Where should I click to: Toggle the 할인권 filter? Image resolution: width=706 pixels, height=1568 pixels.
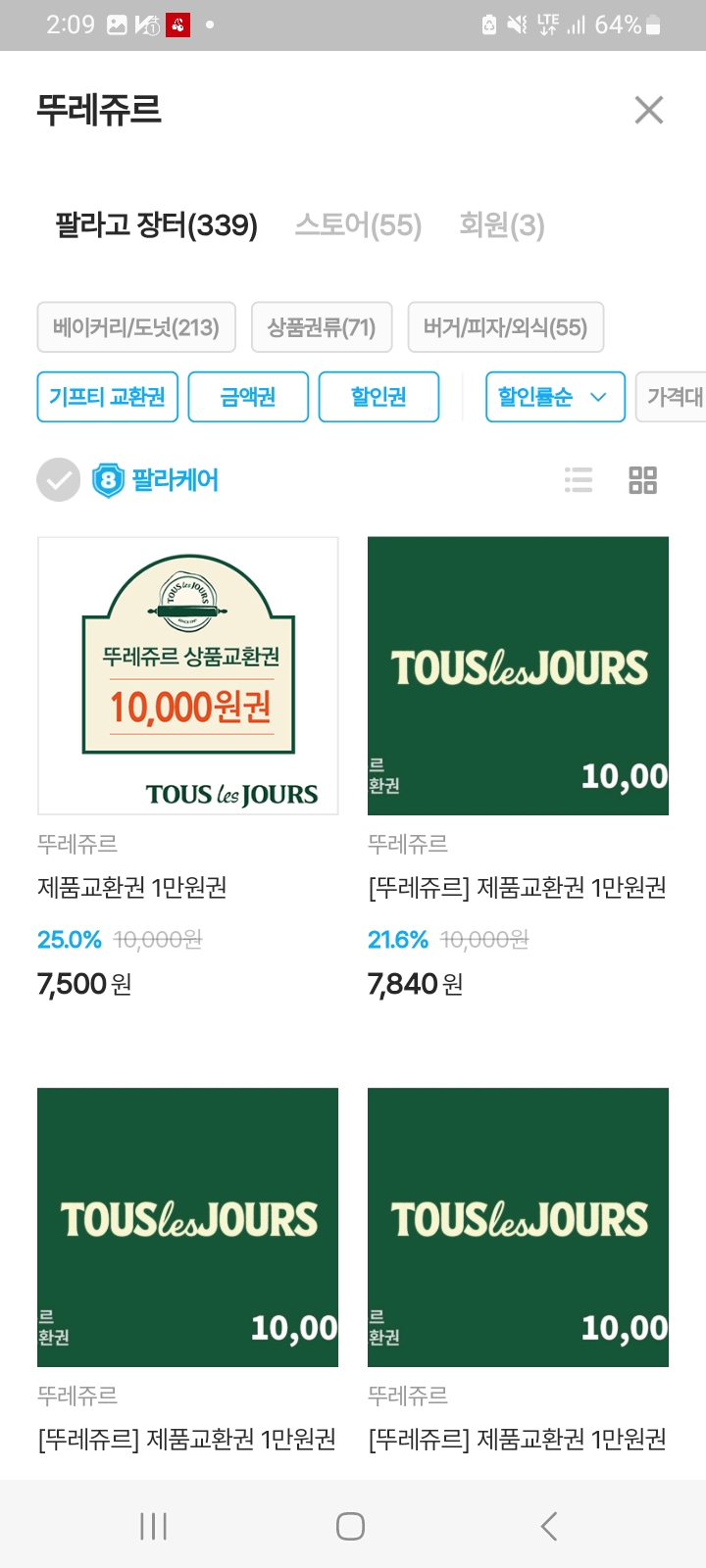[x=378, y=397]
